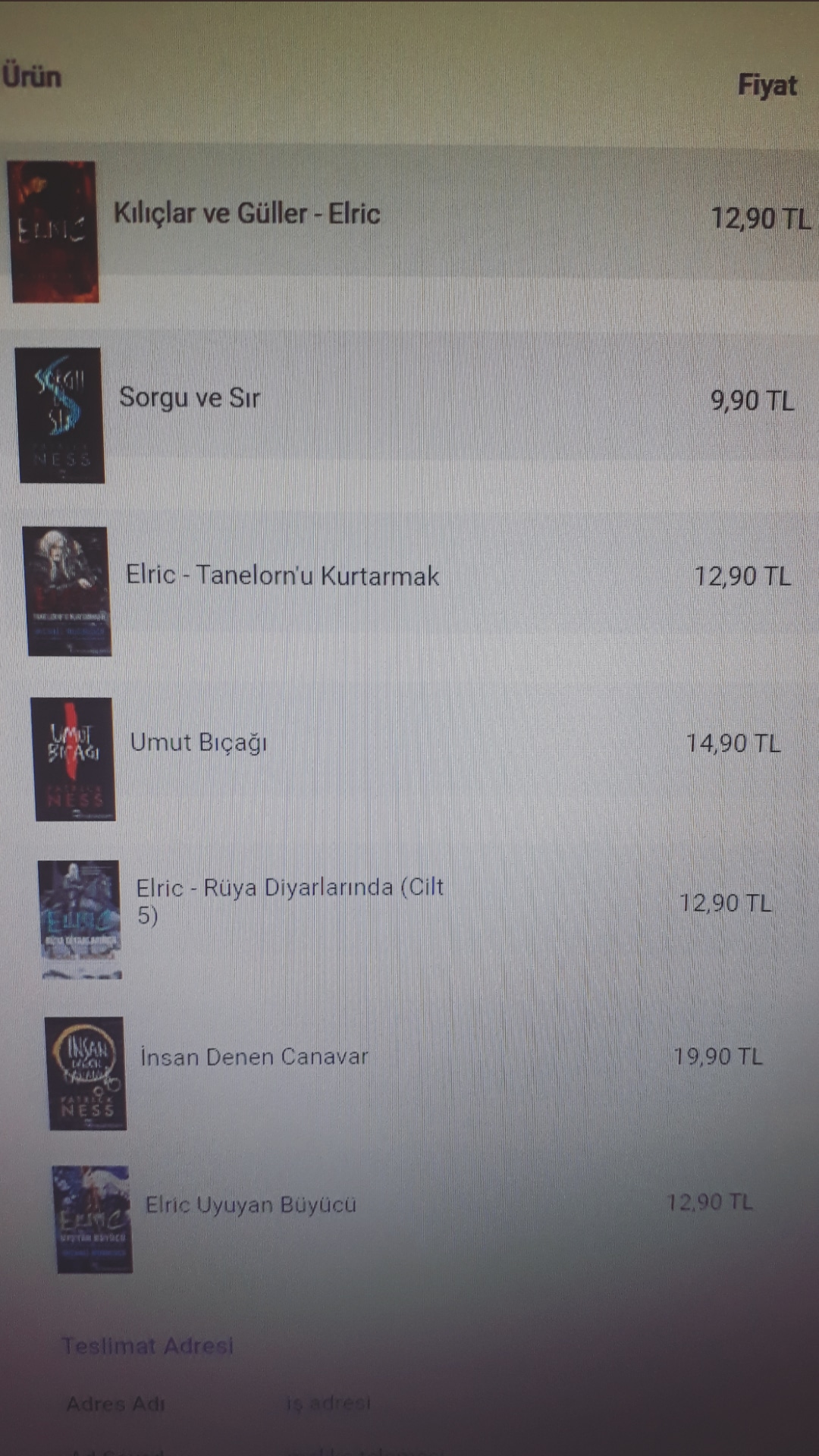View Elric - Tanelorn'u Kurtarmak details
819x1456 pixels.
coord(282,576)
